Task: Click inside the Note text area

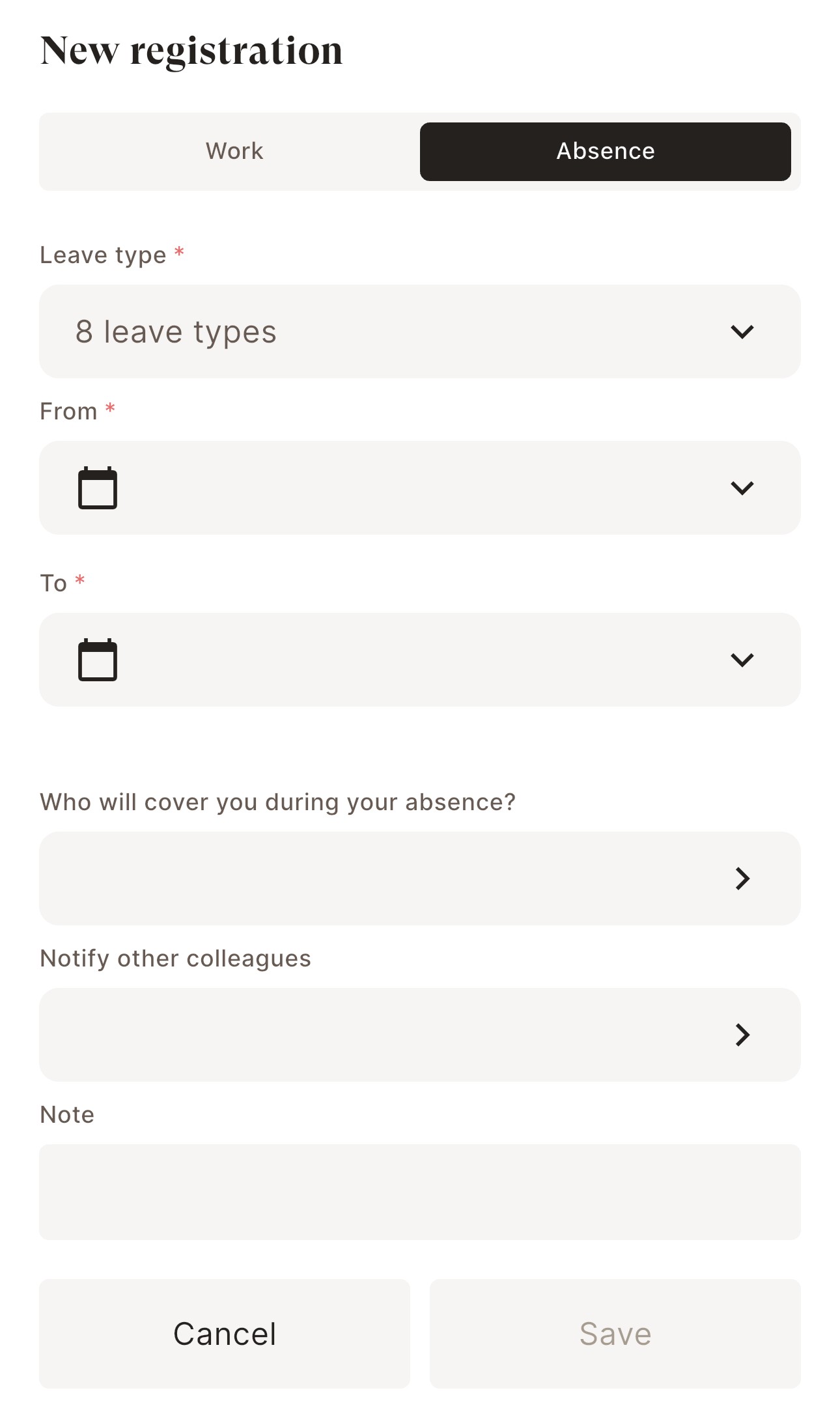Action: click(419, 1192)
